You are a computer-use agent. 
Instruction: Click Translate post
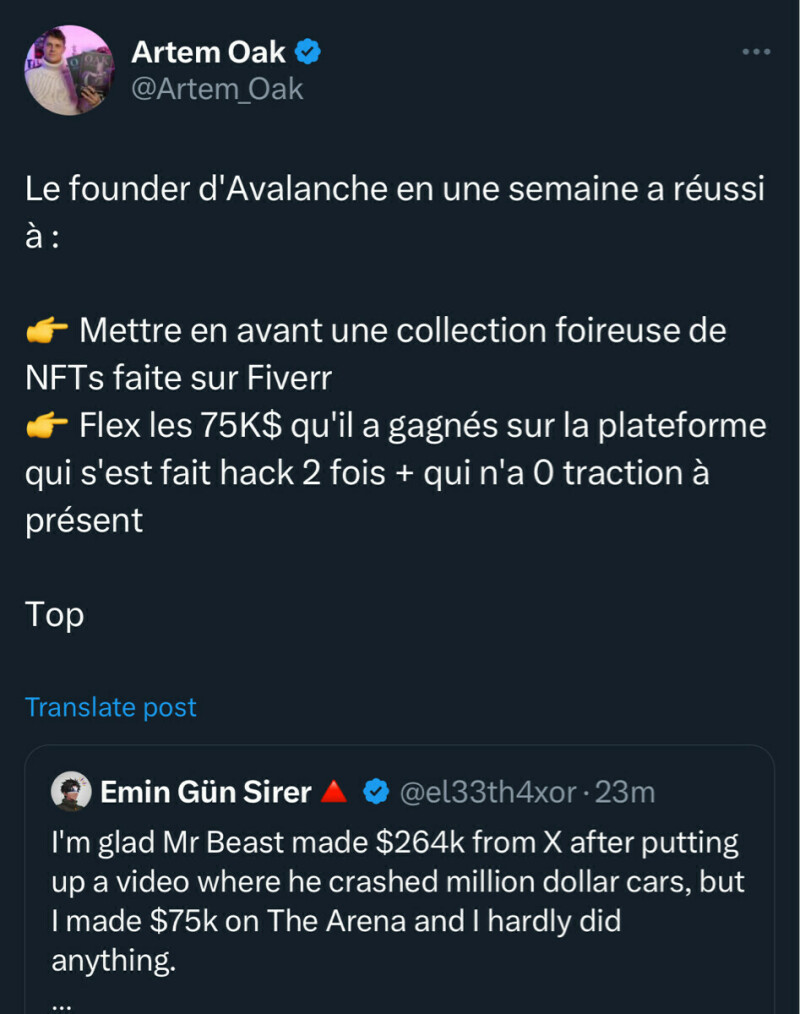(110, 707)
